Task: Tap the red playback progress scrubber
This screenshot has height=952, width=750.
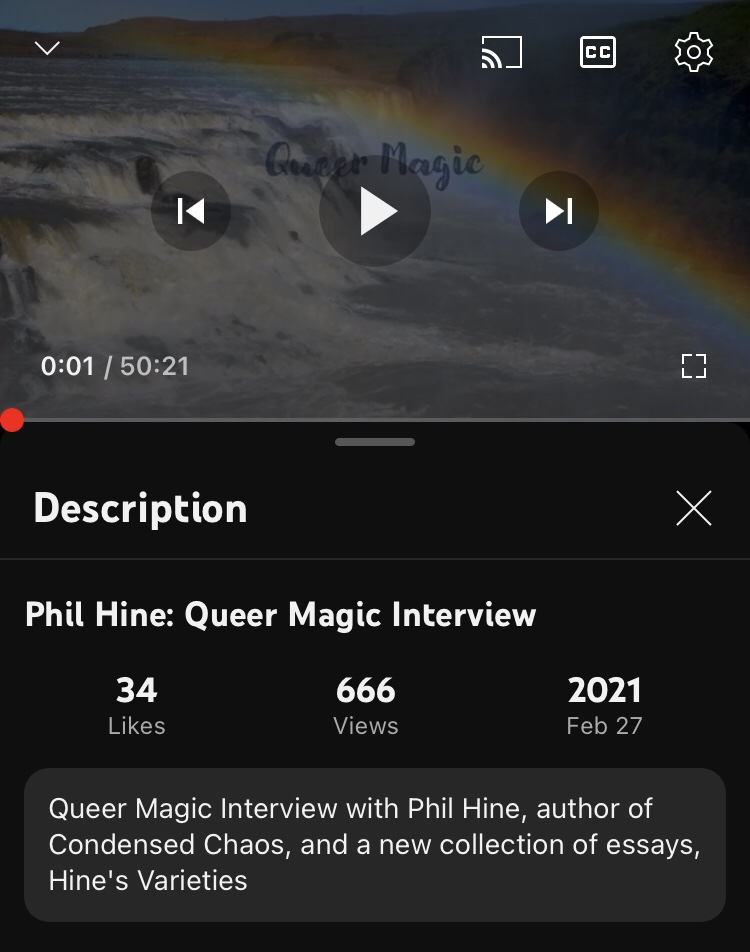Action: [x=11, y=420]
